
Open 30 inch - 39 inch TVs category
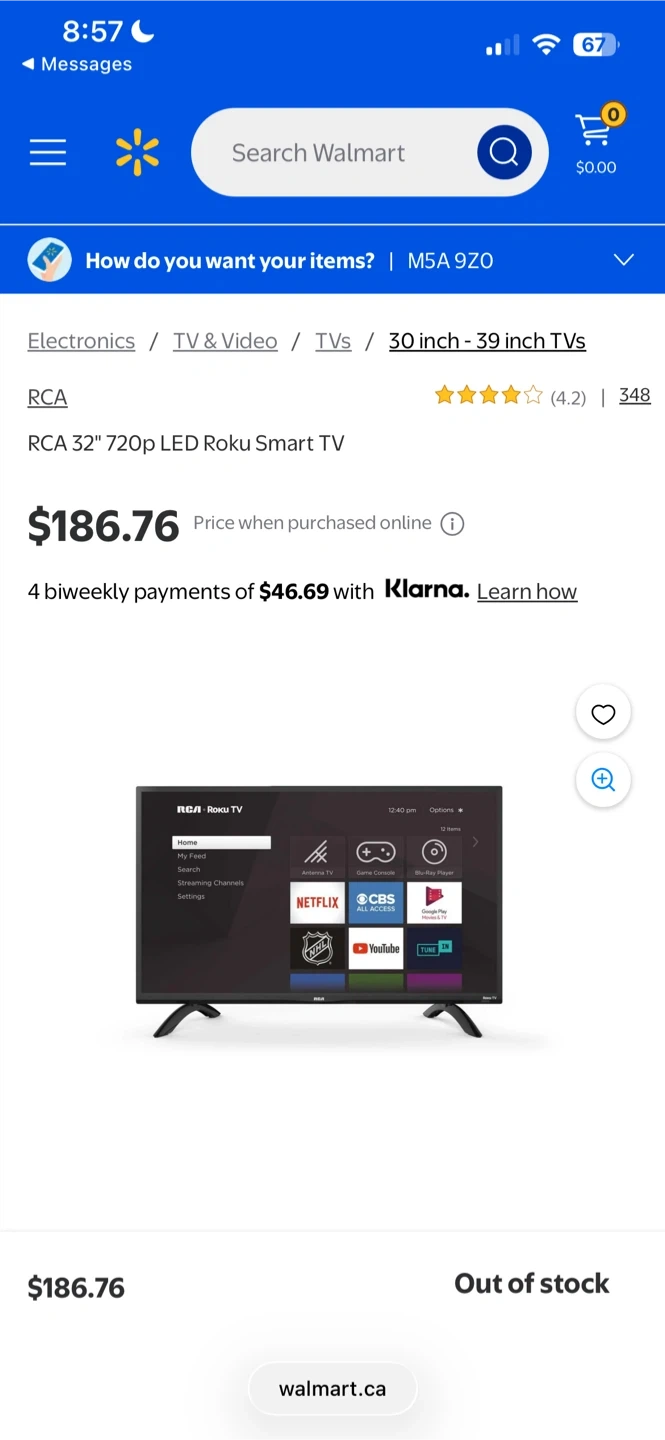(487, 341)
